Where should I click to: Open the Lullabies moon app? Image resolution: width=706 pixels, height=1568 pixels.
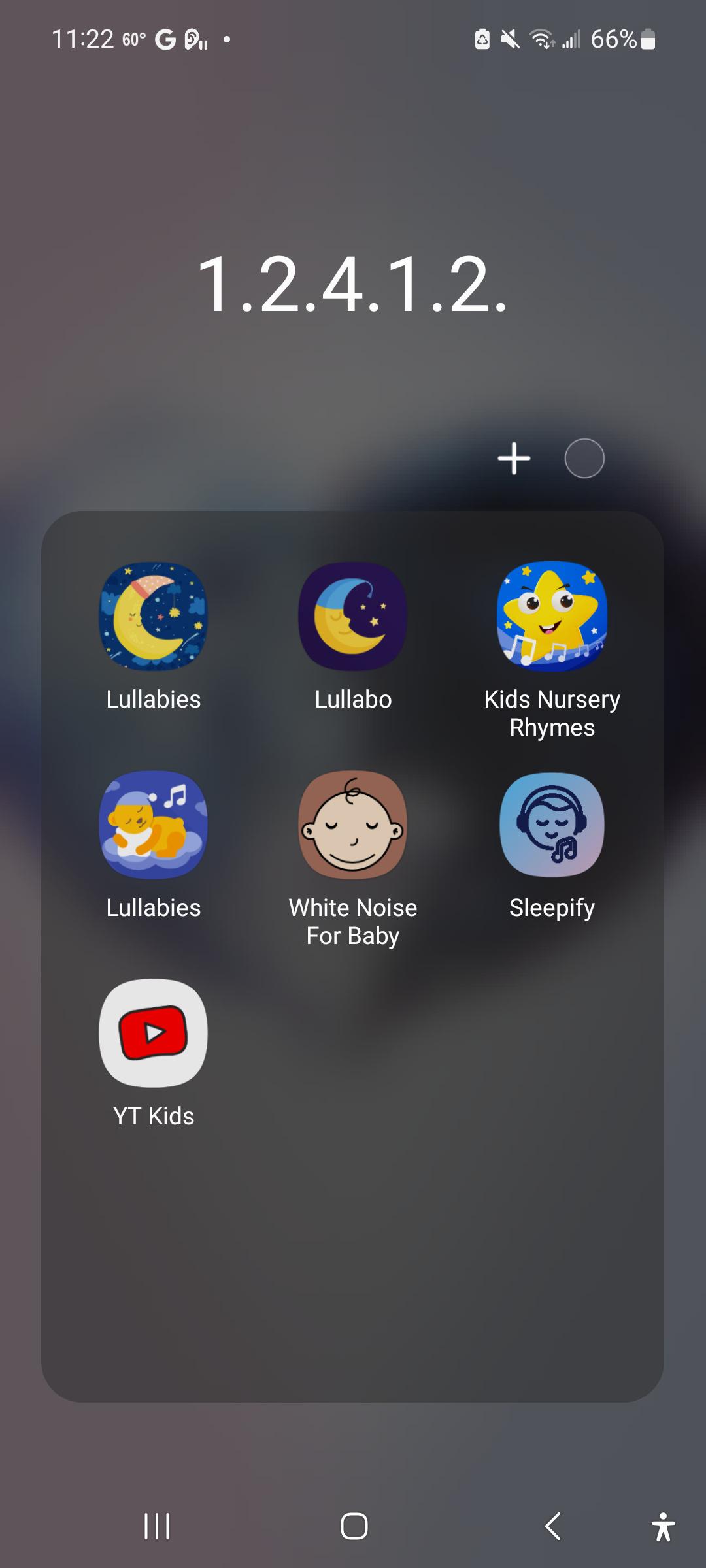pyautogui.click(x=154, y=616)
